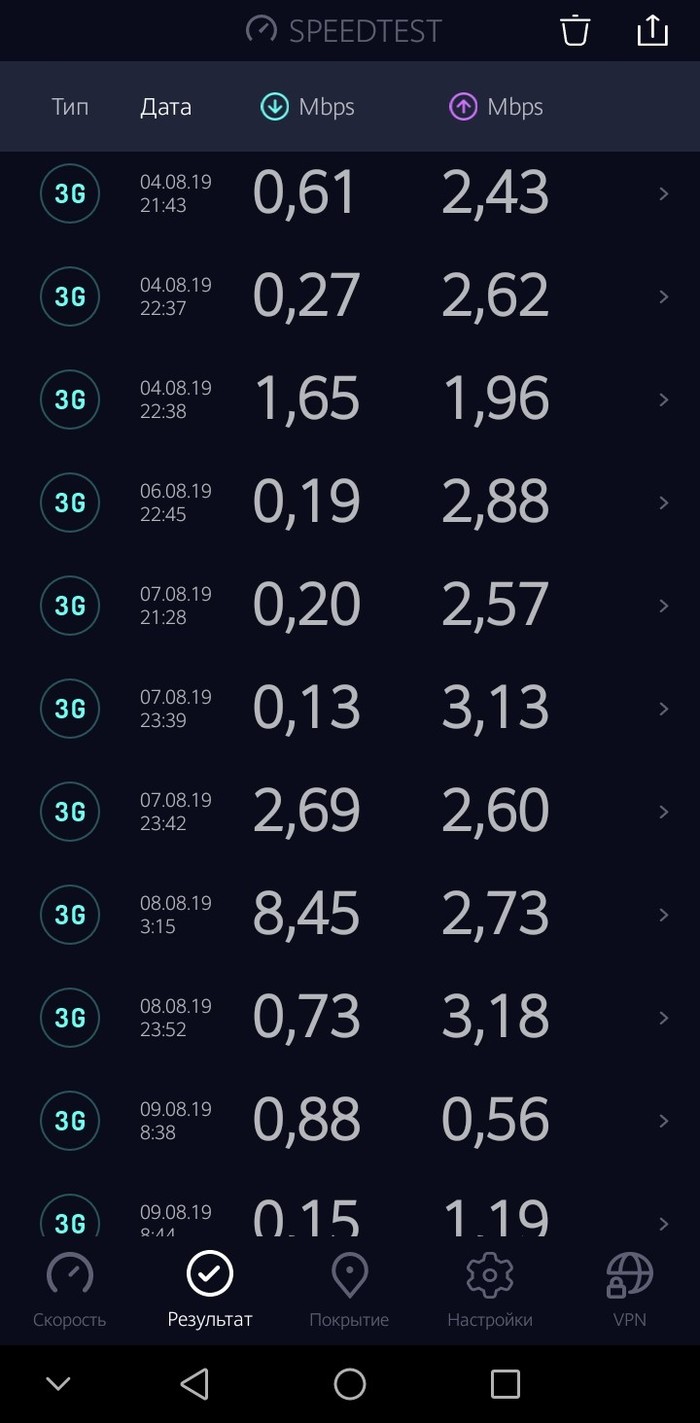Open the Настройки settings tab
Screen dimensions: 700x1423
click(490, 1291)
